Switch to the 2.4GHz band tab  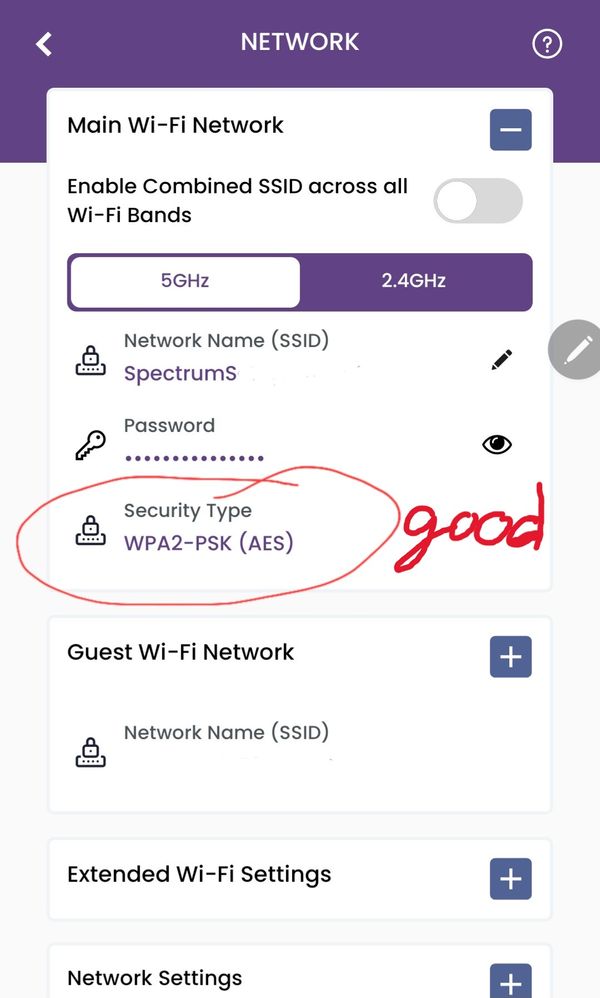pos(413,281)
